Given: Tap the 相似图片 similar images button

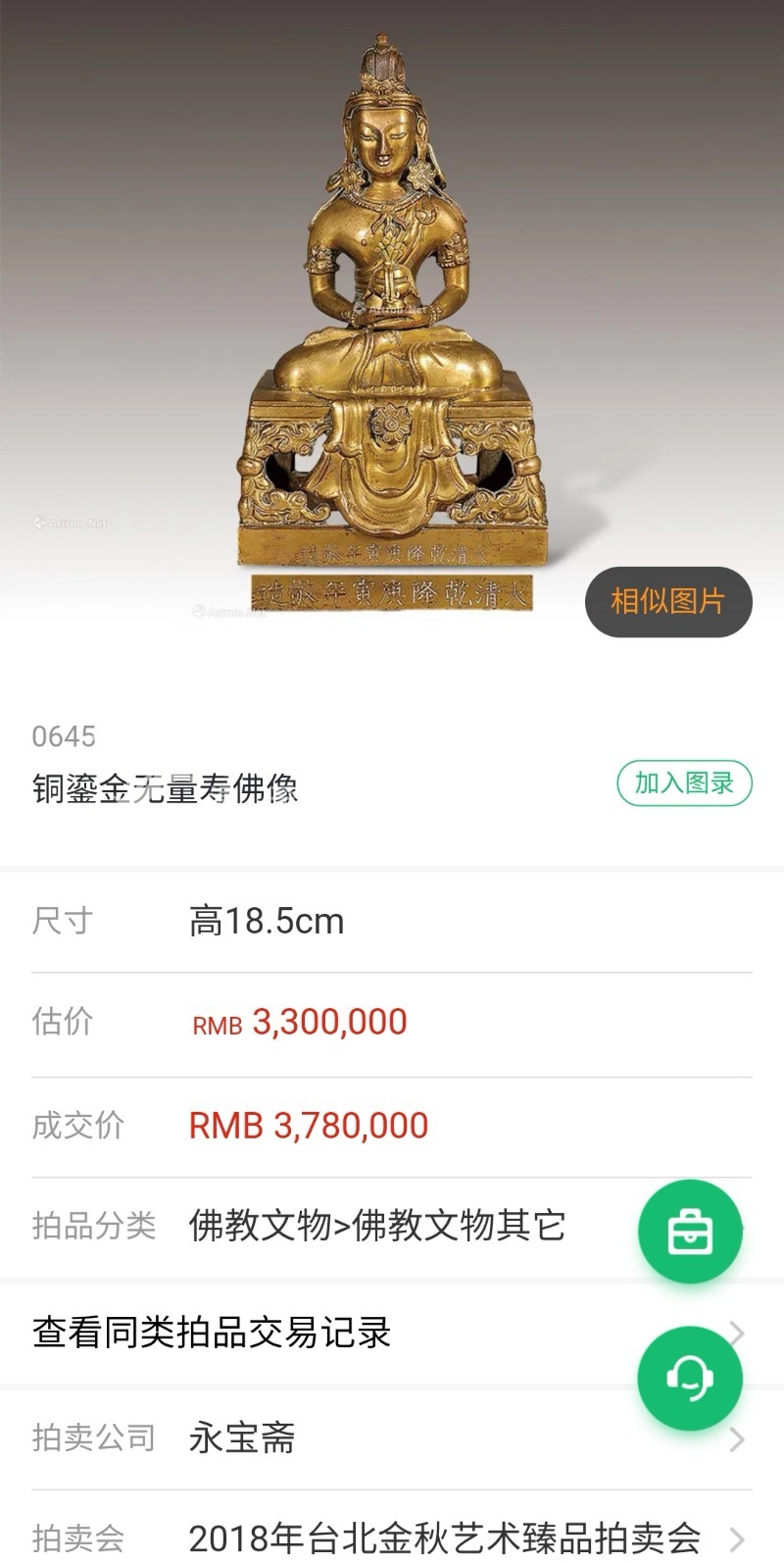Looking at the screenshot, I should coord(668,601).
